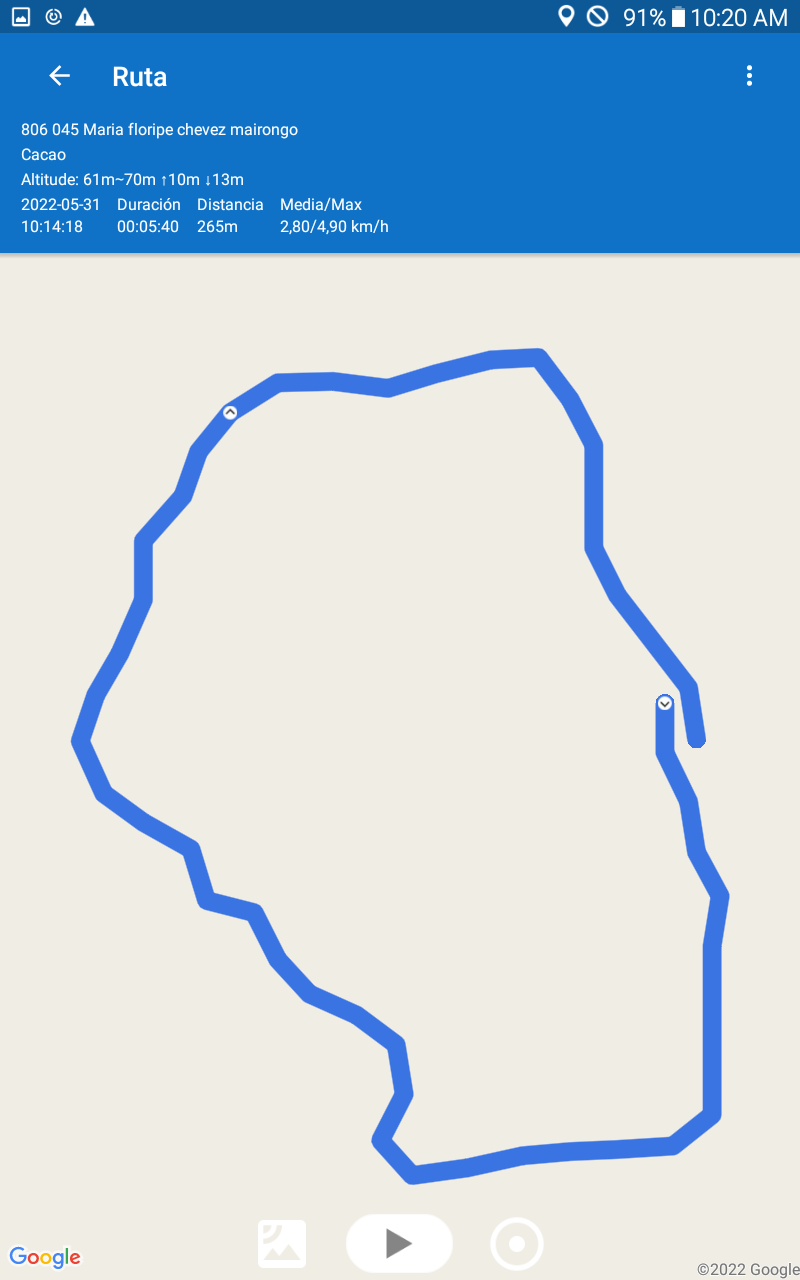
Task: Play the route animation
Action: [399, 1243]
